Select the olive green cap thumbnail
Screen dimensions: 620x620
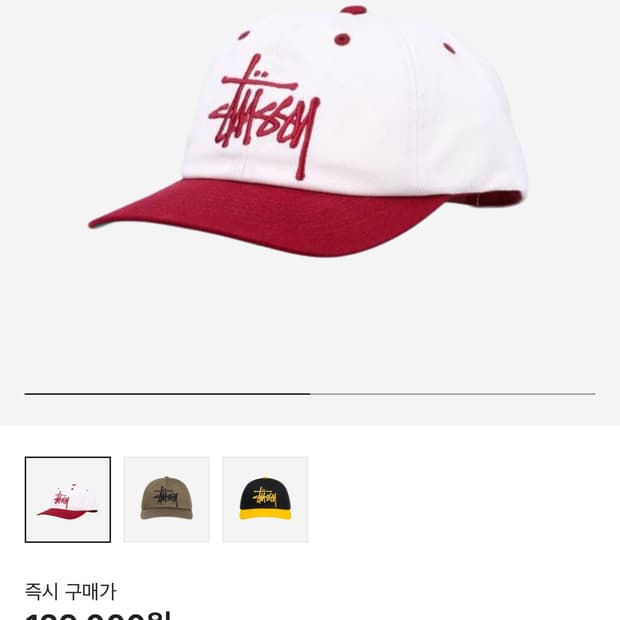(166, 499)
